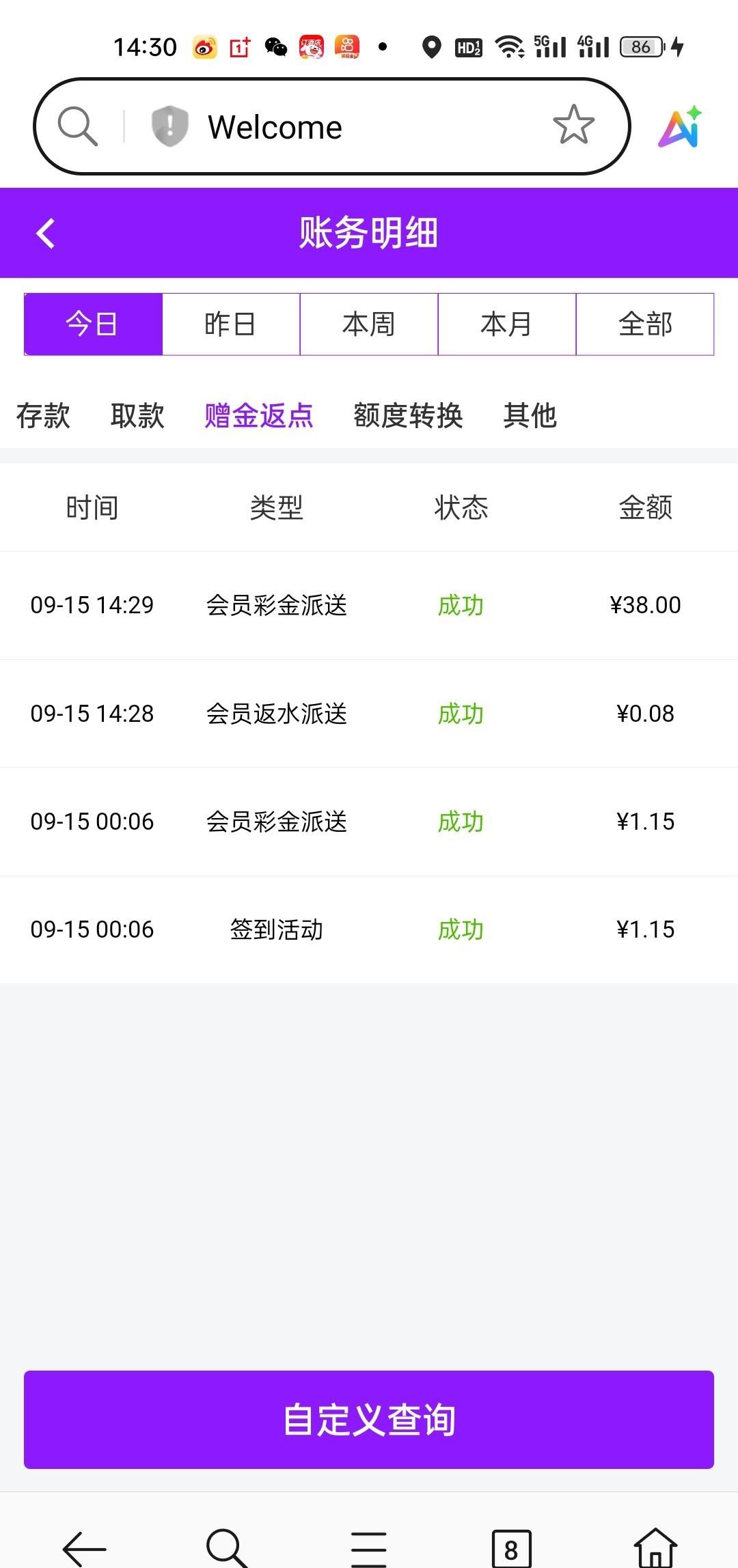Switch to 额度转换 category
The width and height of the screenshot is (738, 1568).
click(x=408, y=415)
